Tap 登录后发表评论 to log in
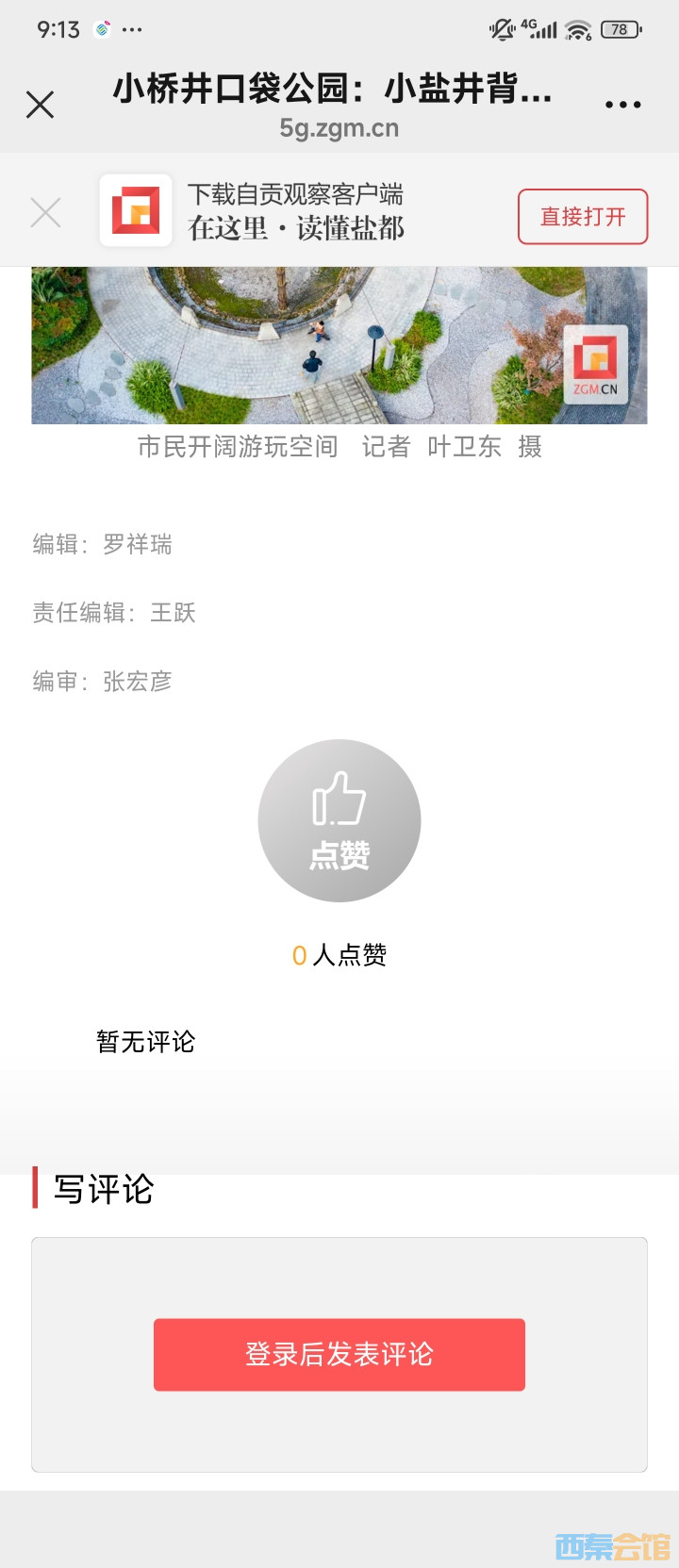Viewport: 679px width, 1568px height. [339, 1354]
